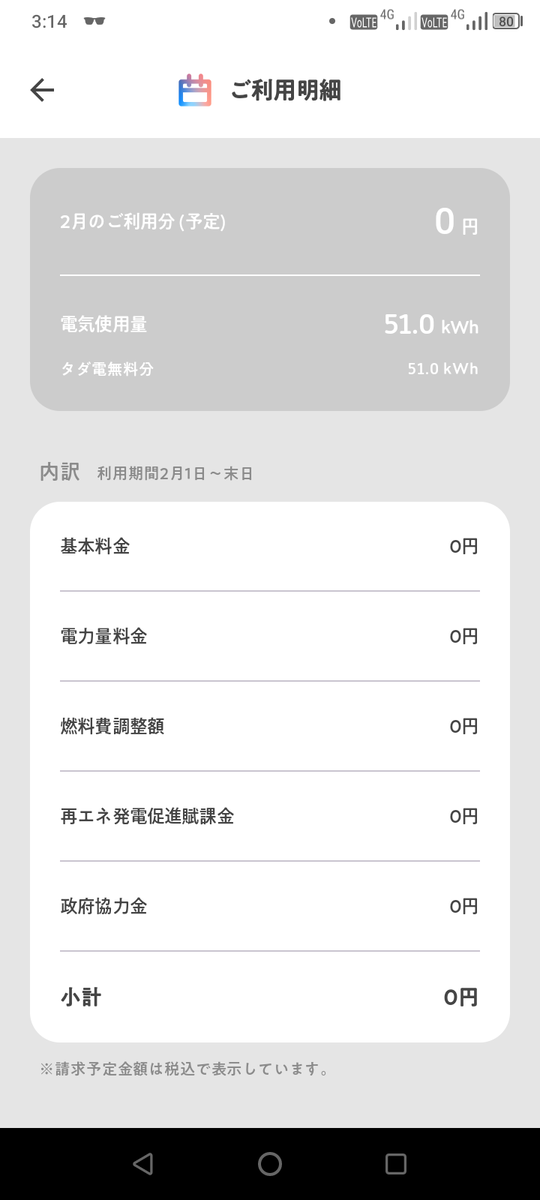Screen dimensions: 540x1200
Task: Tap the system back button
Action: [143, 1163]
